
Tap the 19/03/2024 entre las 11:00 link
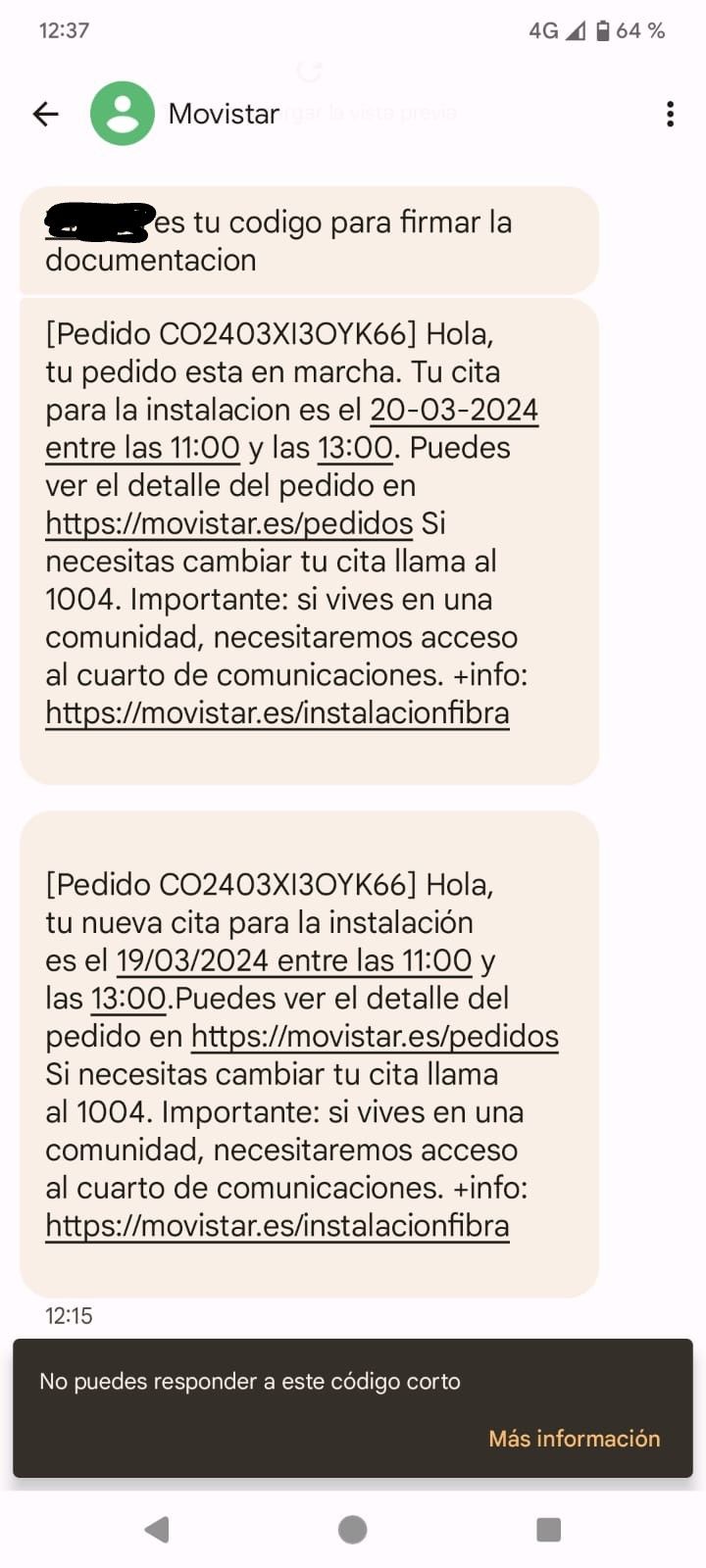coord(293,960)
